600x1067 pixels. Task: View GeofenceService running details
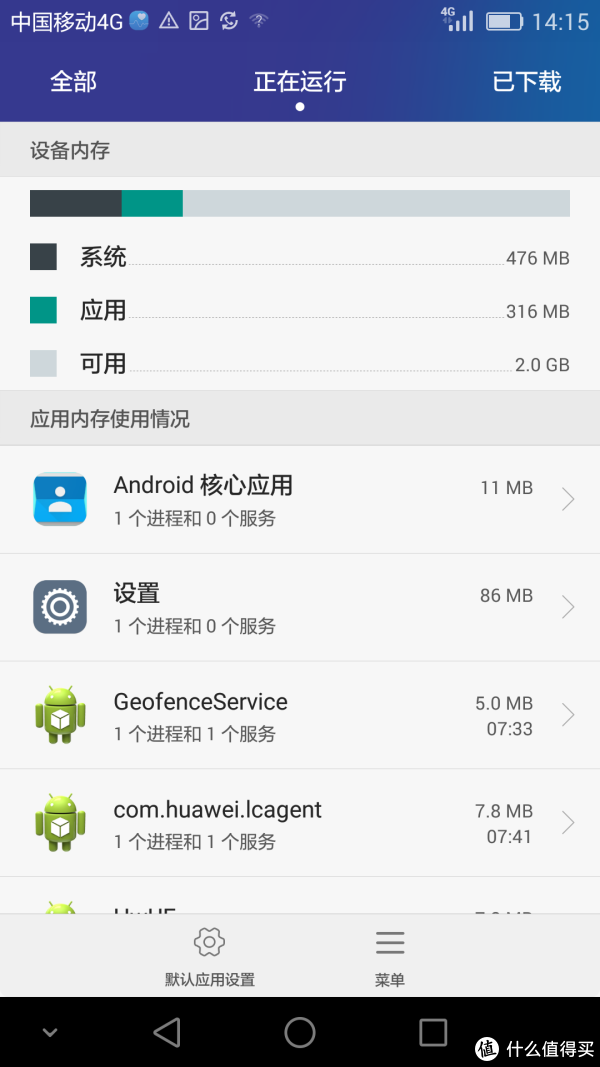(x=300, y=715)
